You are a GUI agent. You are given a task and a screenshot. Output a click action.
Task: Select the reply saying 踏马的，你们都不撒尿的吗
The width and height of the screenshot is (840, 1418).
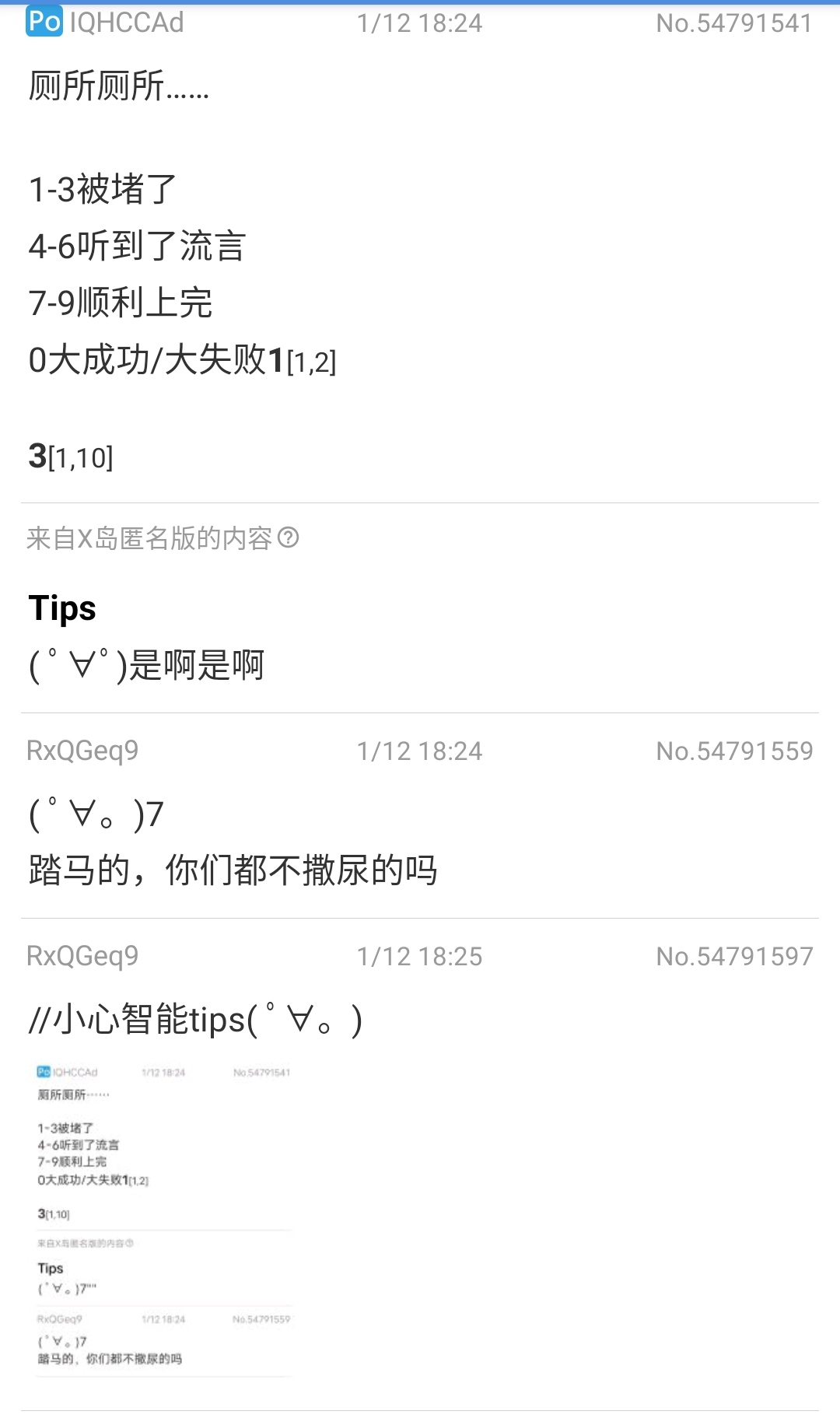[x=233, y=870]
